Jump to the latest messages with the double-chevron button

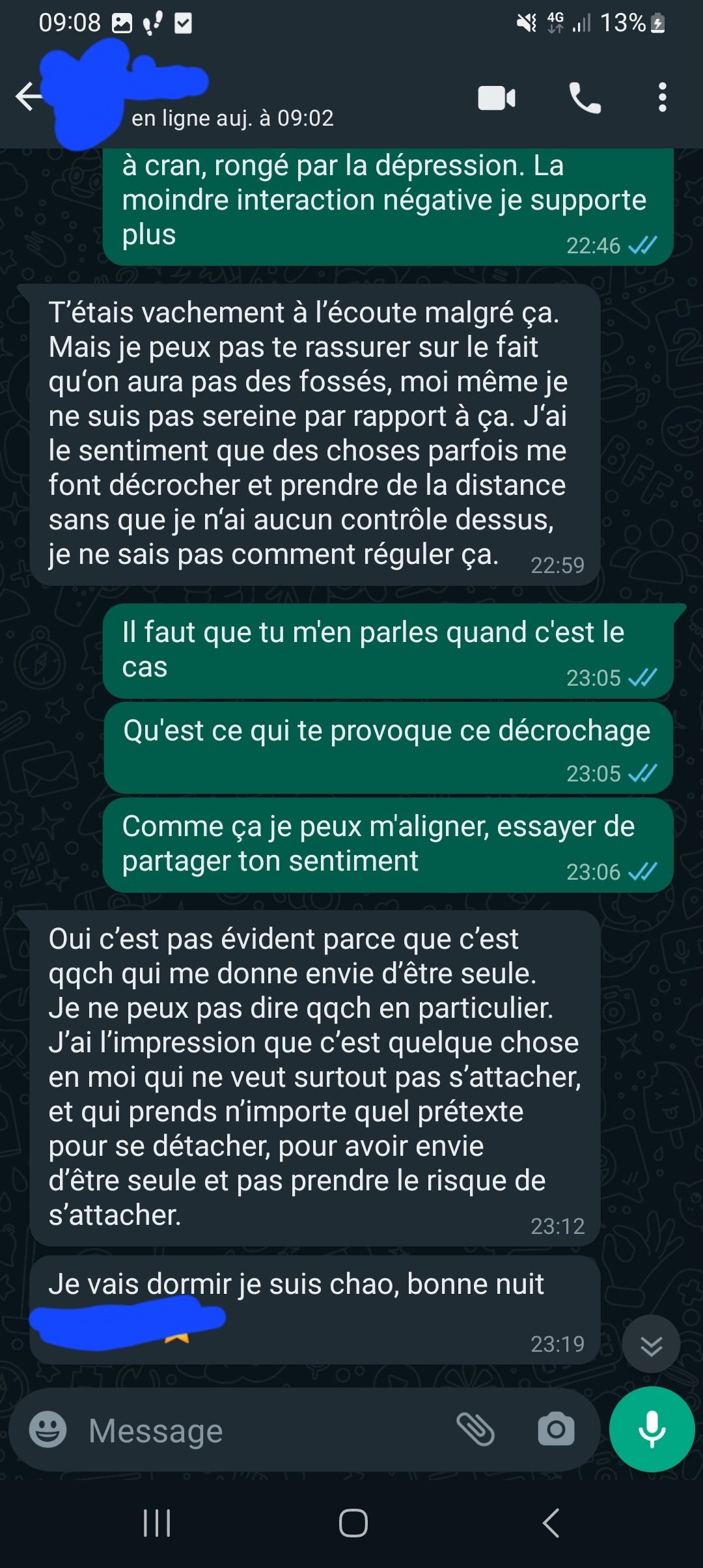tap(651, 1344)
